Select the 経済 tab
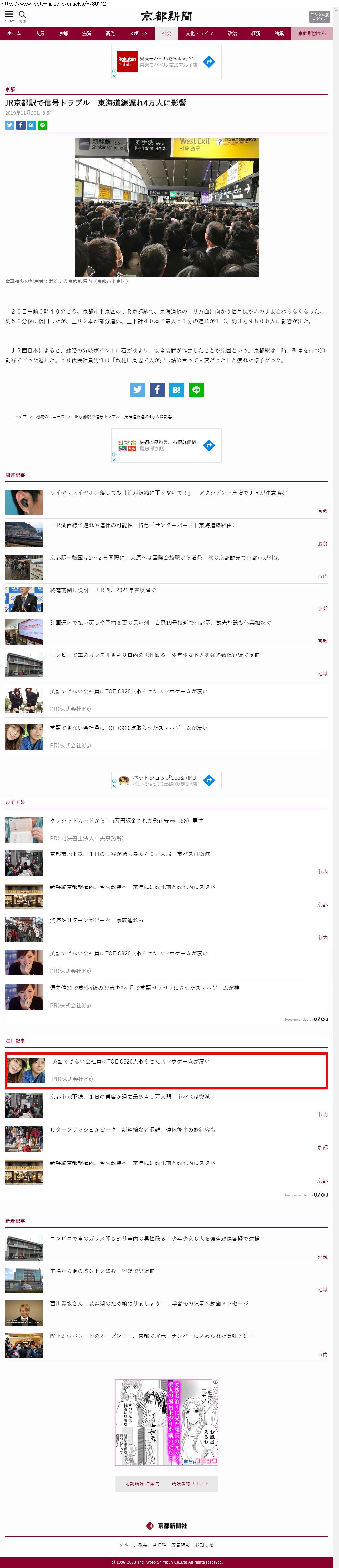This screenshot has height=1568, width=339. coord(255,33)
